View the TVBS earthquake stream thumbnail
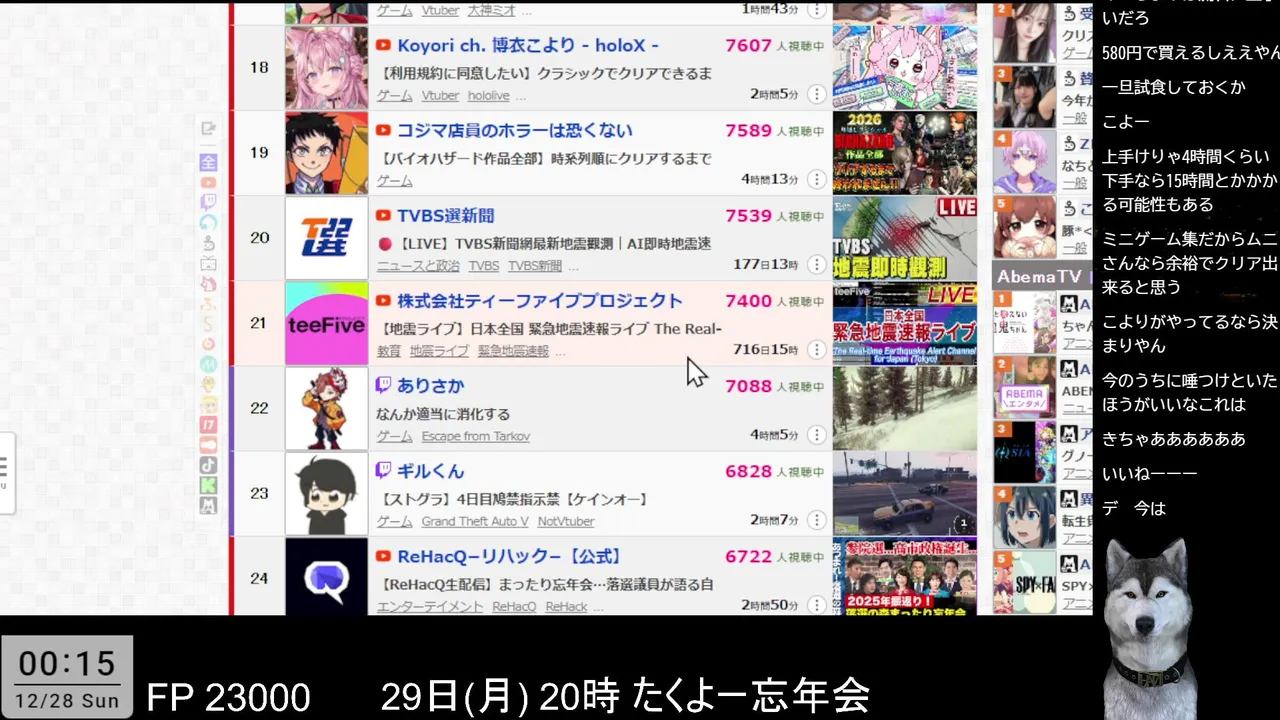Image resolution: width=1280 pixels, height=720 pixels. 904,238
